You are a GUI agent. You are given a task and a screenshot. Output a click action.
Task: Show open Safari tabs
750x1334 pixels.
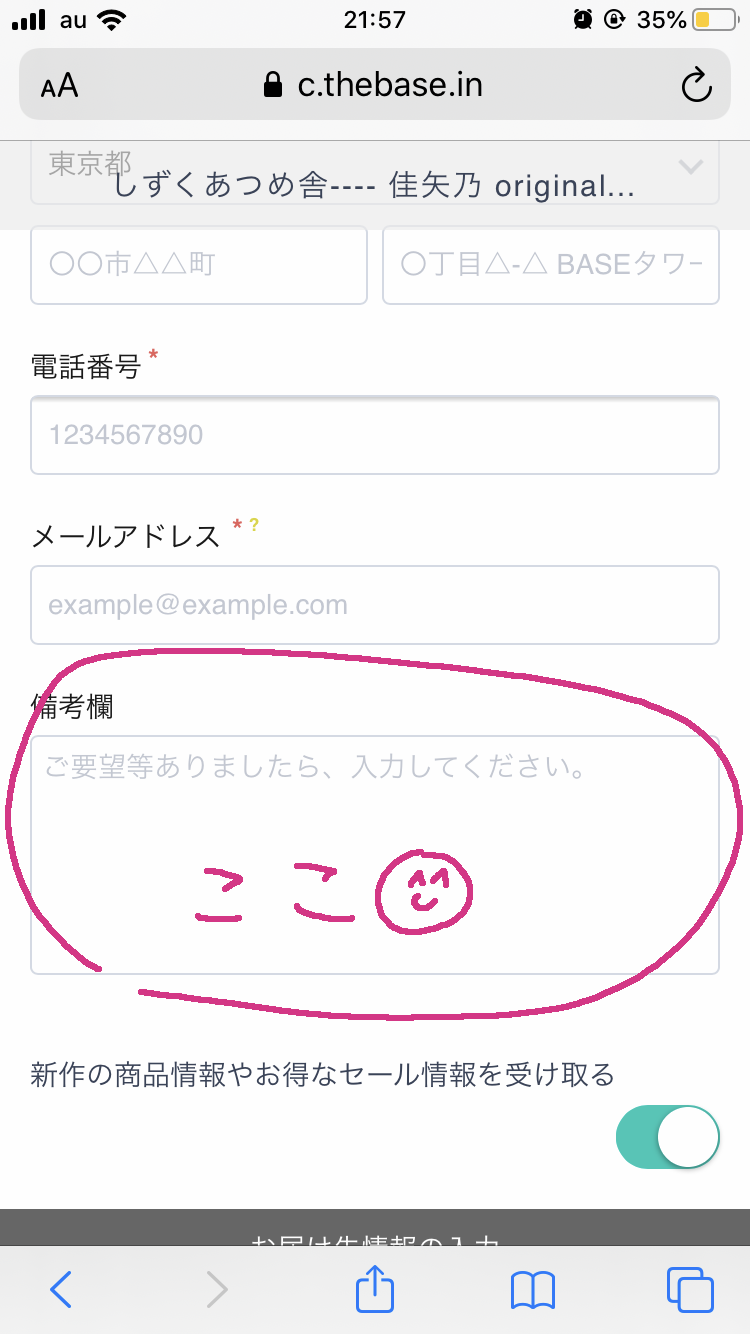click(689, 1289)
